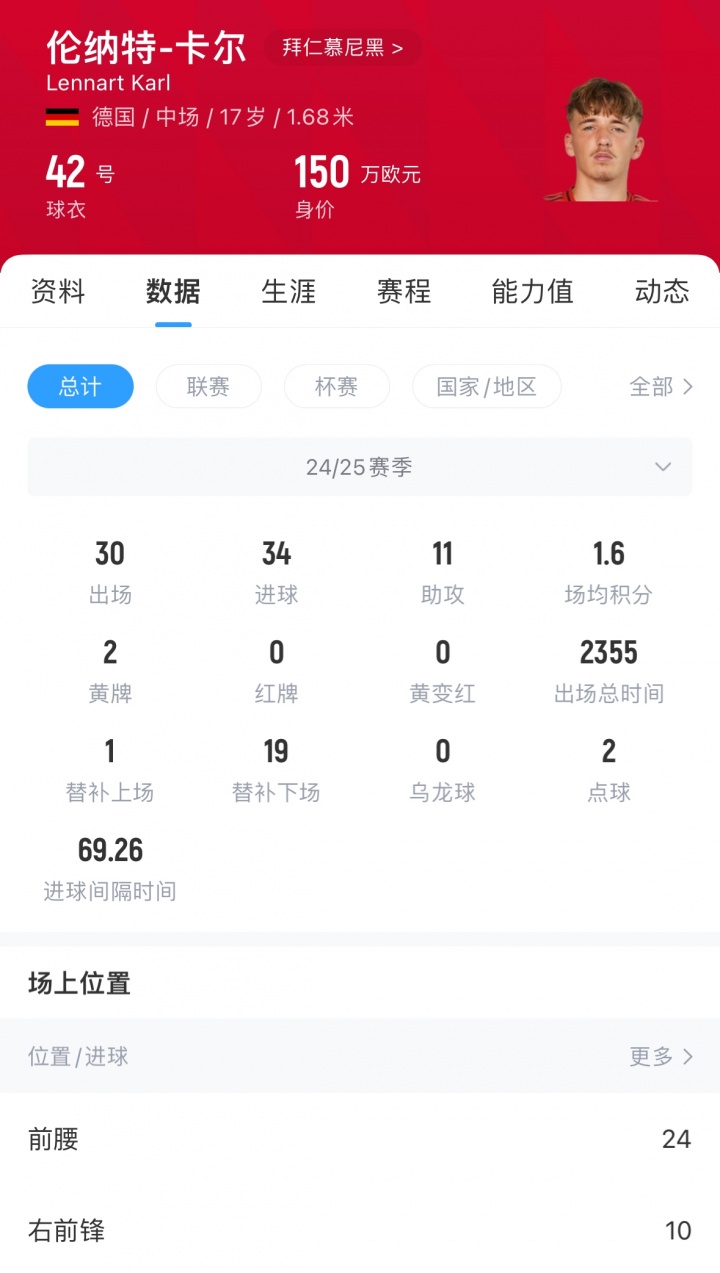Open the 能力值 tab

coord(532,291)
